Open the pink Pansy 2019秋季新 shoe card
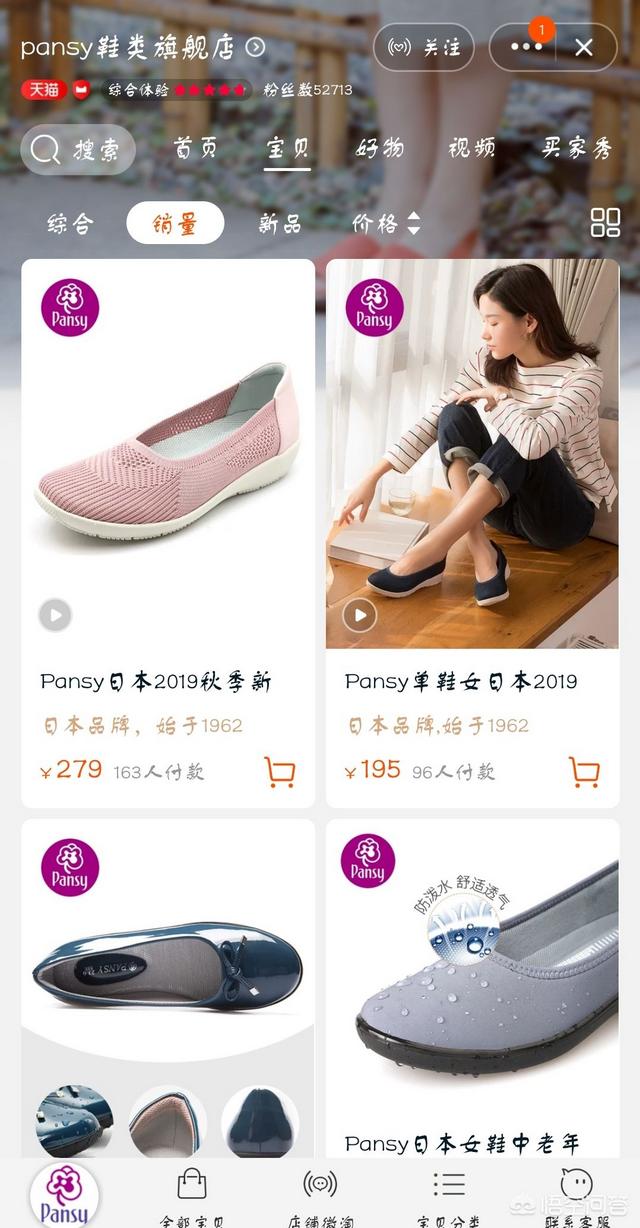 [x=168, y=533]
